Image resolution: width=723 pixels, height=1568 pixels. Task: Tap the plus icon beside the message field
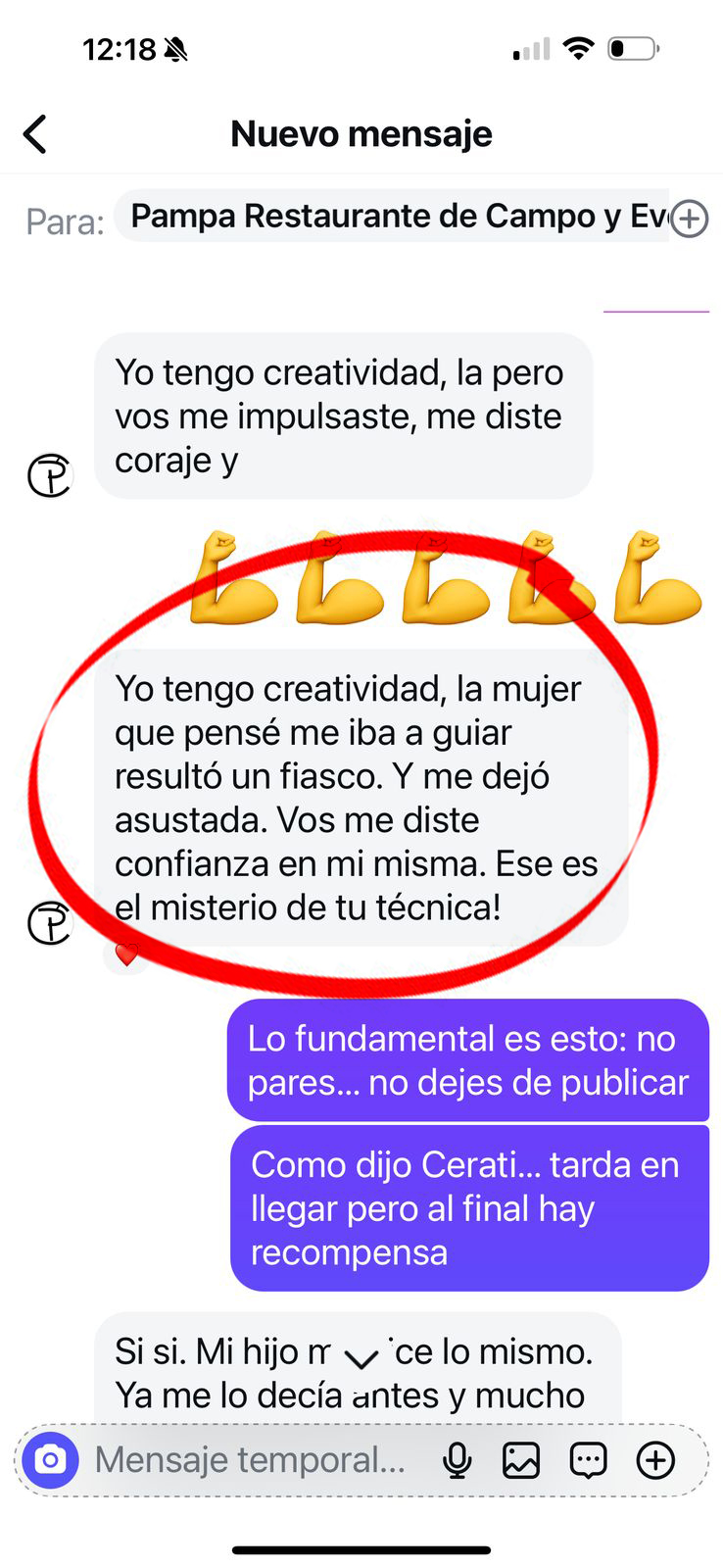pos(656,1460)
